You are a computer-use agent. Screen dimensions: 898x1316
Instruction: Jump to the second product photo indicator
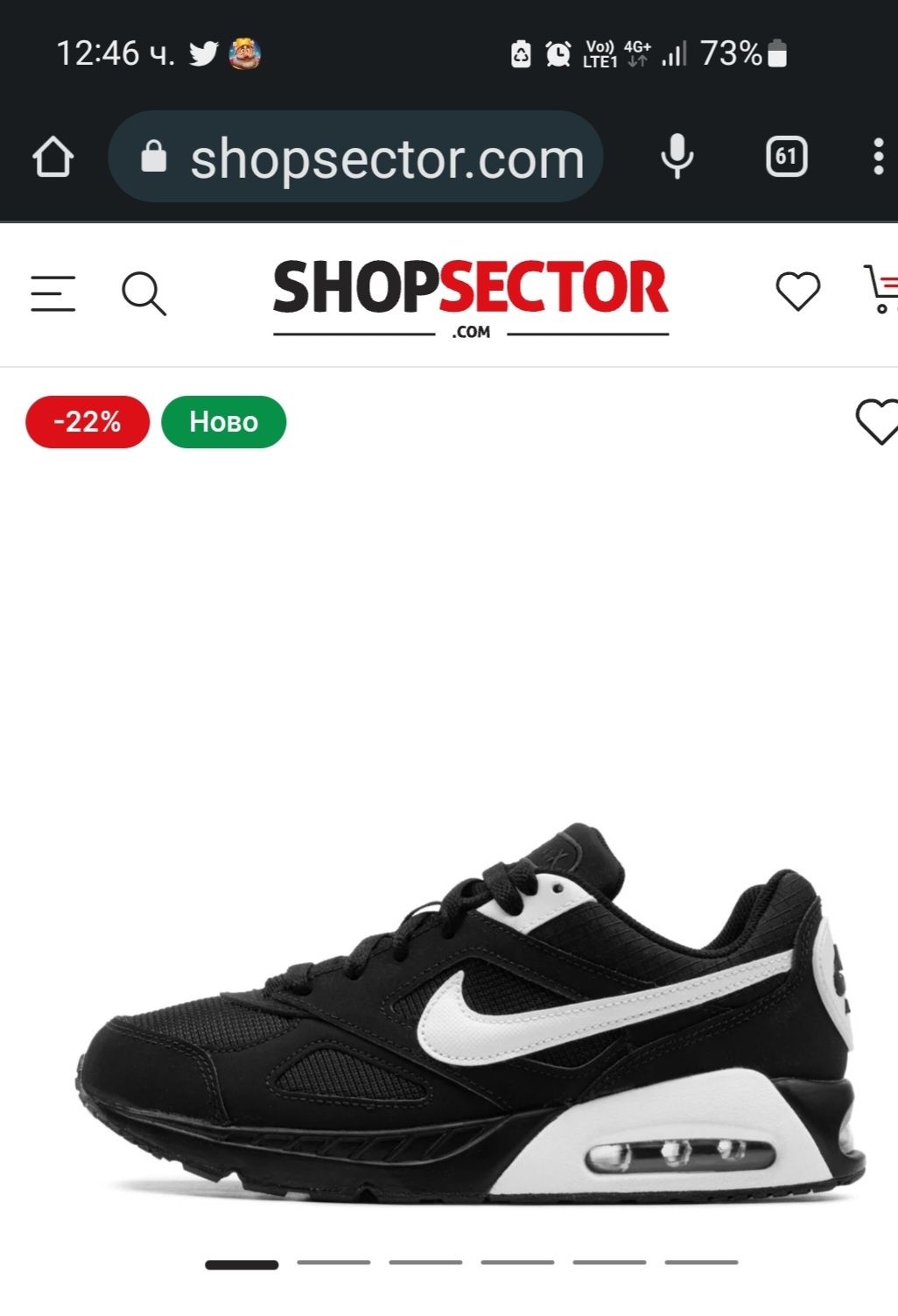(333, 1263)
